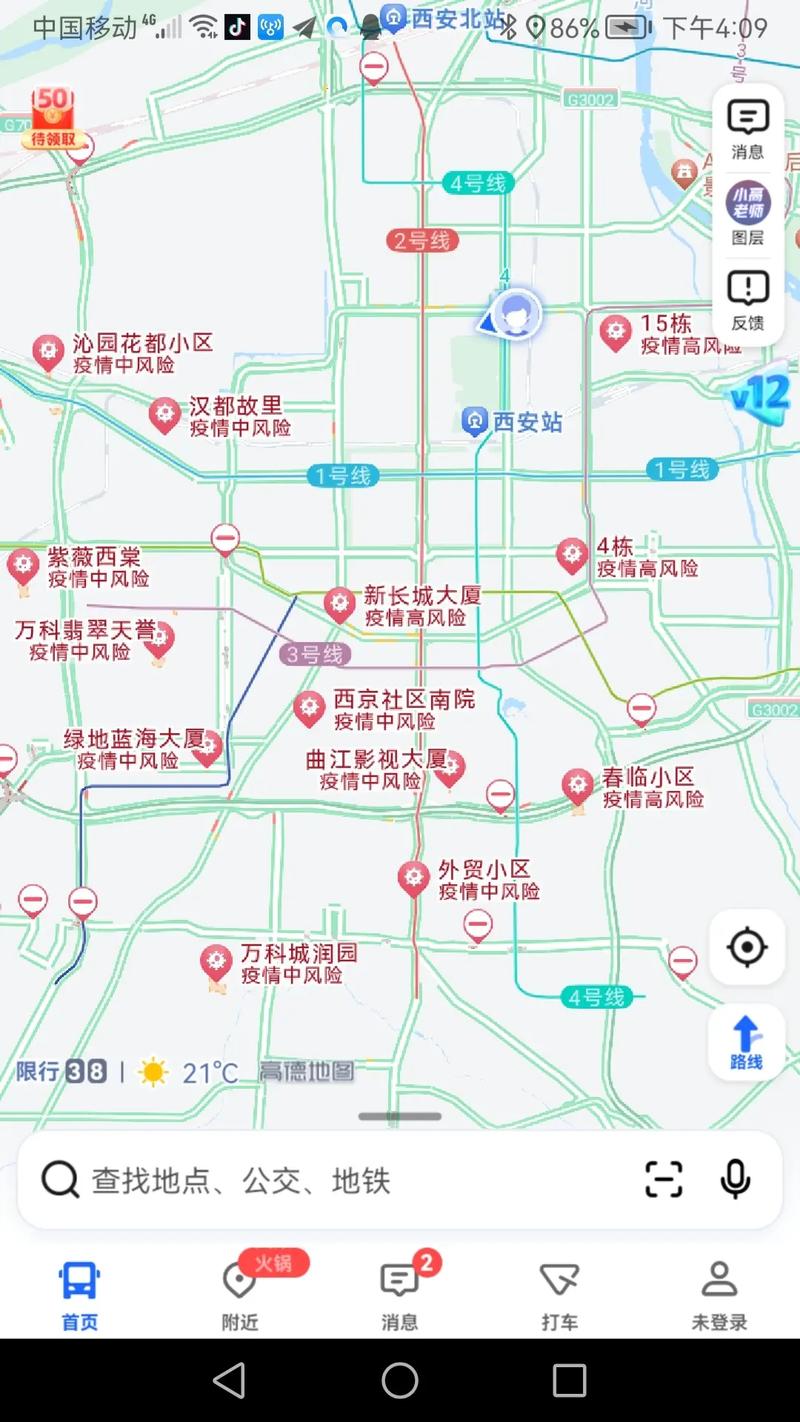The height and width of the screenshot is (1422, 800).
Task: Open the 图层 map layers panel
Action: (747, 214)
